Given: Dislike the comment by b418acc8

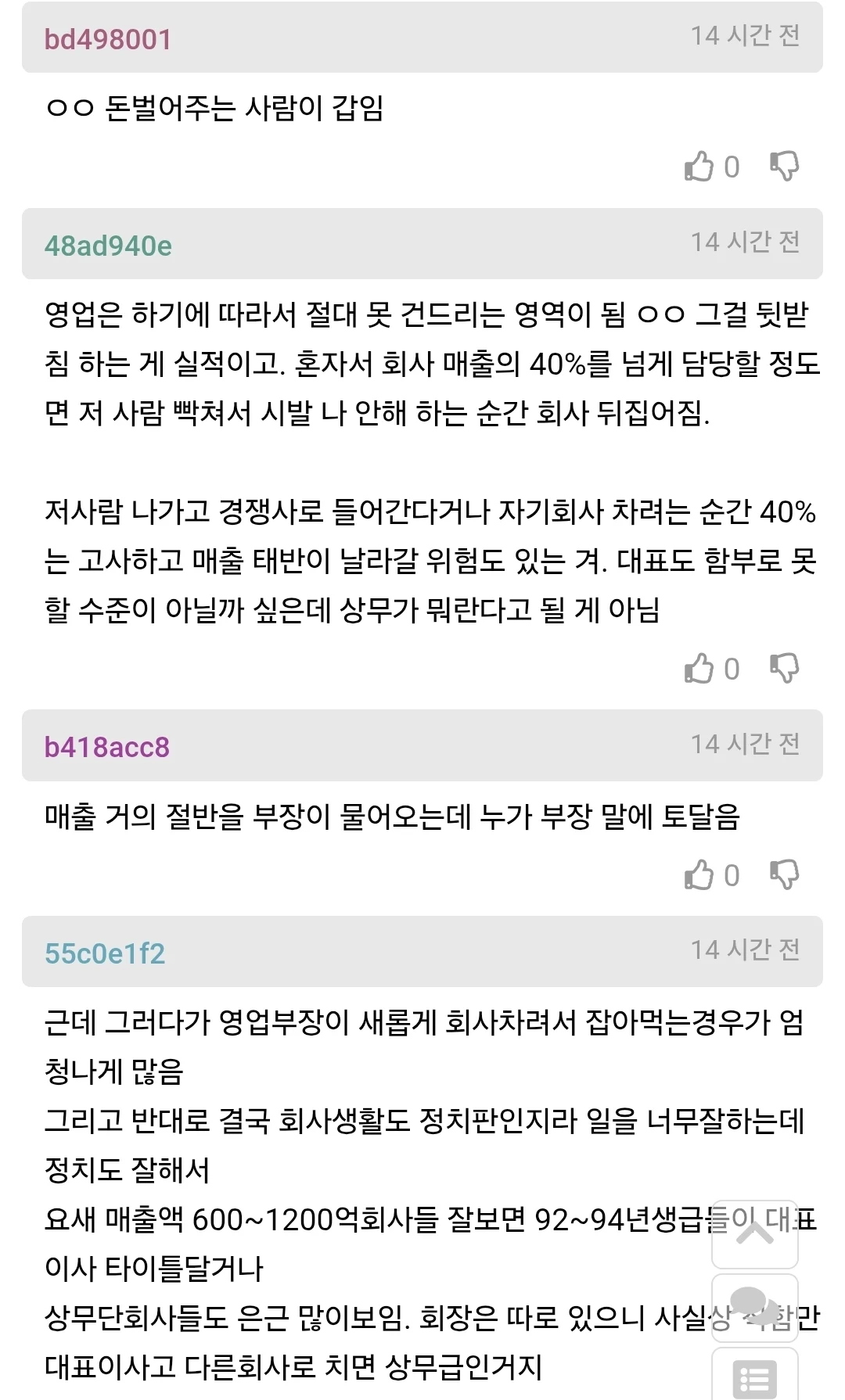Looking at the screenshot, I should tap(784, 875).
